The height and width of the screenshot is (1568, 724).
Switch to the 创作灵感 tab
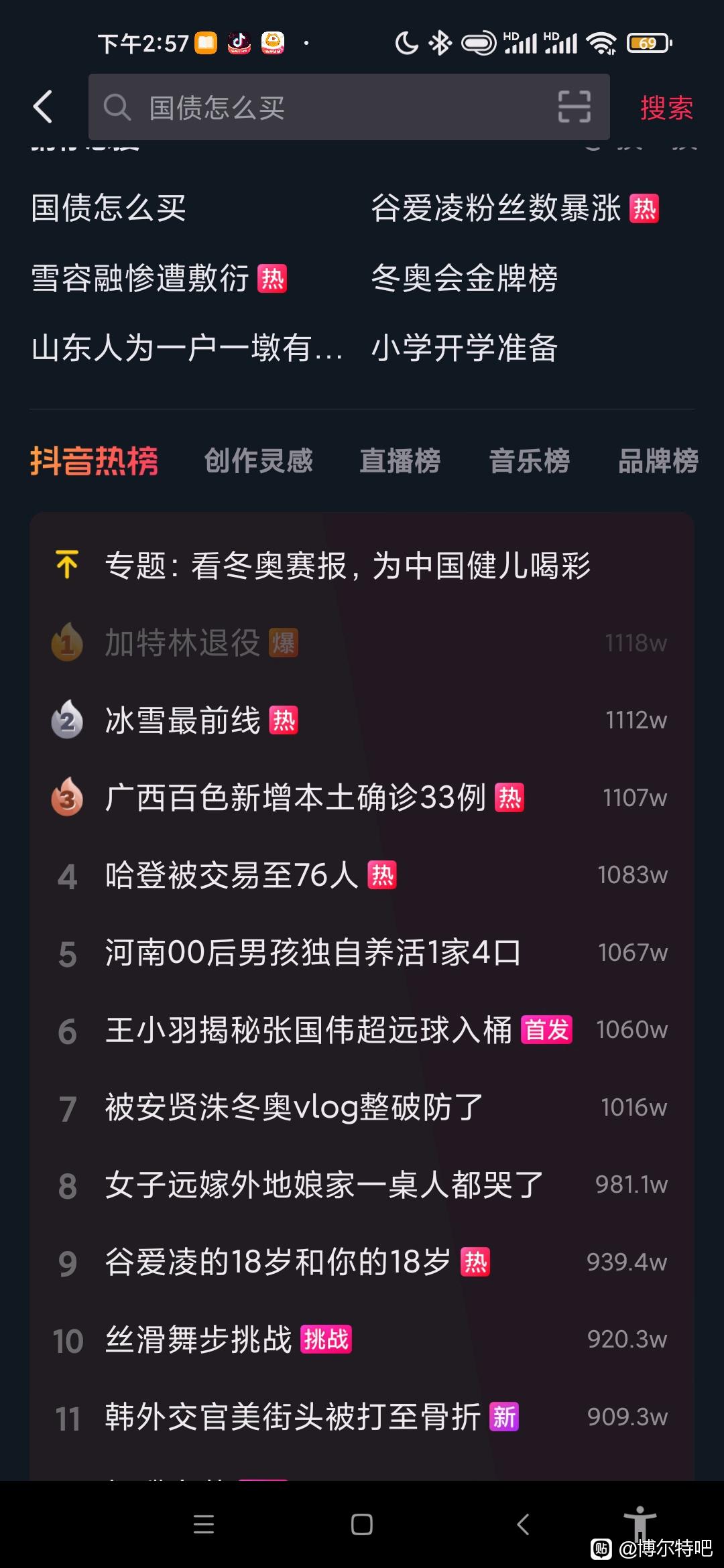tap(259, 461)
